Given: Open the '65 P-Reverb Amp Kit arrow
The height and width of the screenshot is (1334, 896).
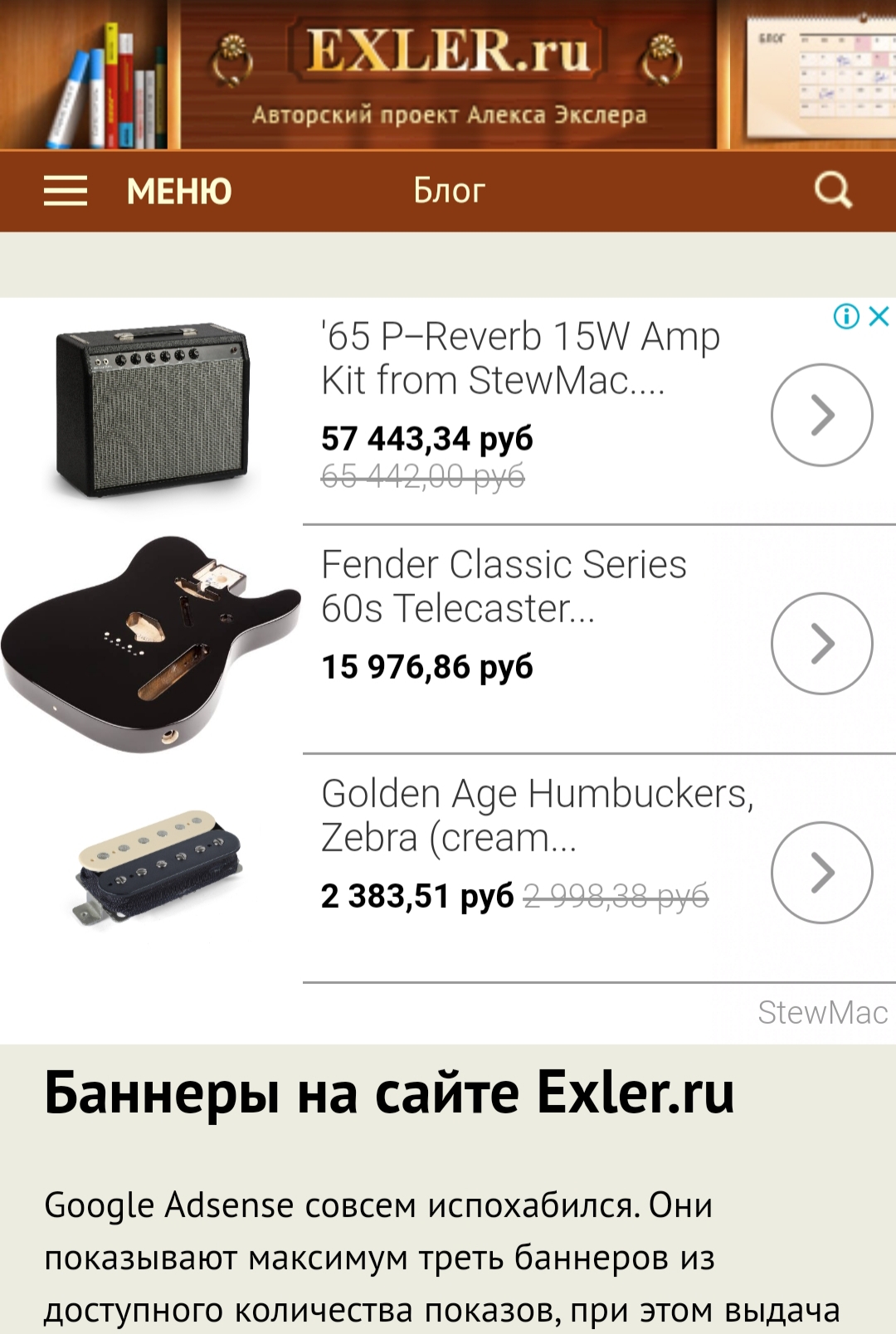Looking at the screenshot, I should 821,415.
